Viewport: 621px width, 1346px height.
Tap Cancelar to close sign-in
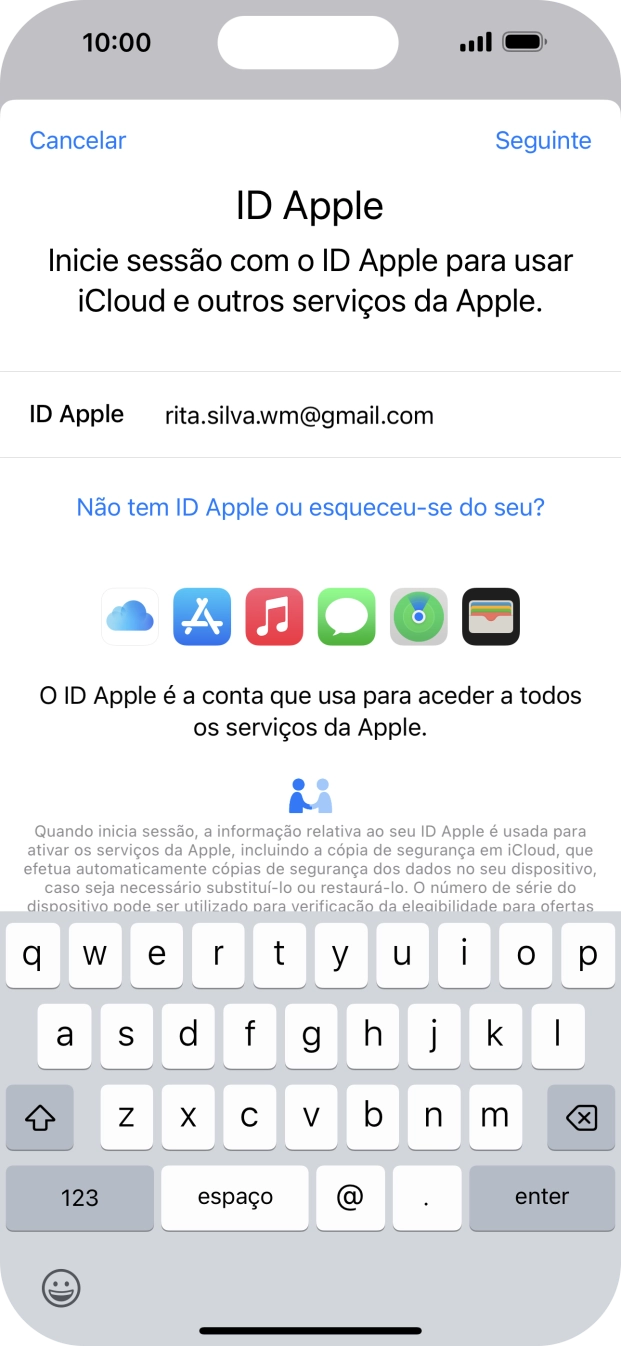(x=78, y=141)
